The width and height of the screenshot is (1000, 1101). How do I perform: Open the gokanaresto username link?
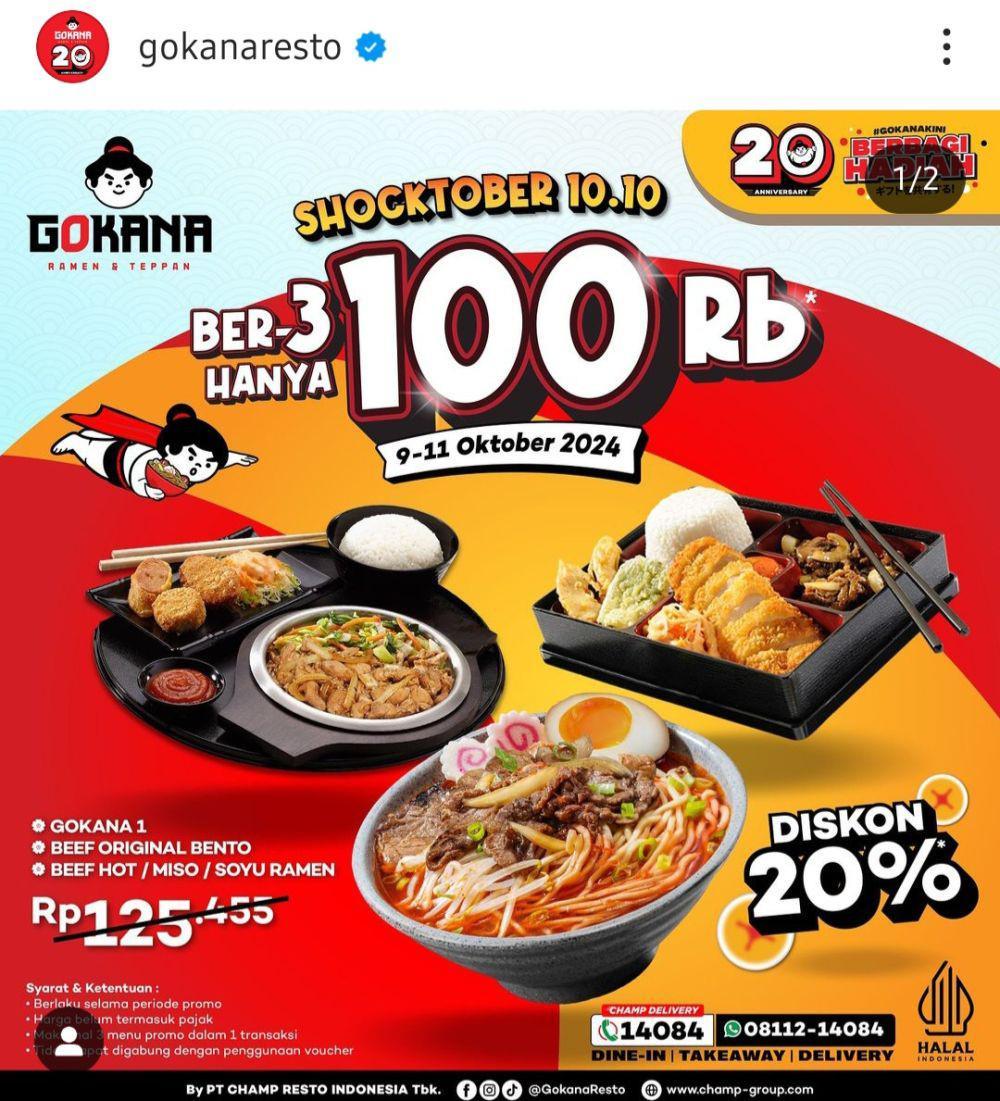(240, 47)
